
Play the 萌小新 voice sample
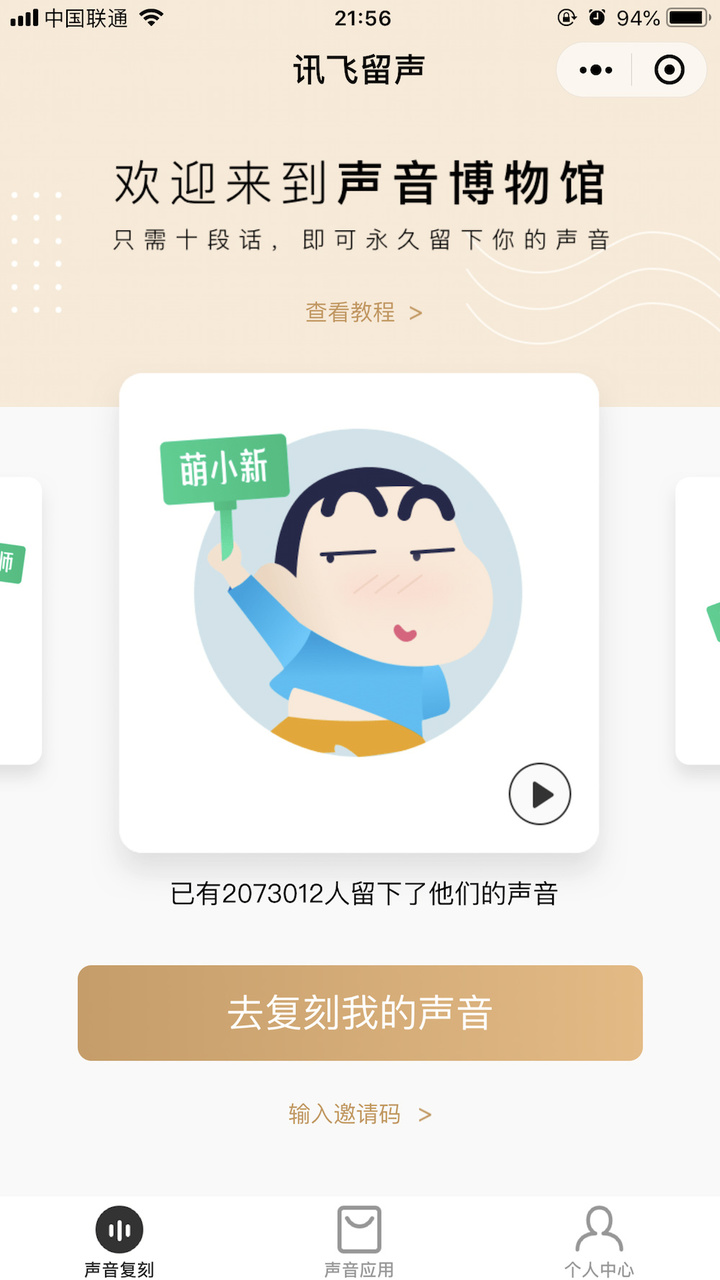(540, 794)
